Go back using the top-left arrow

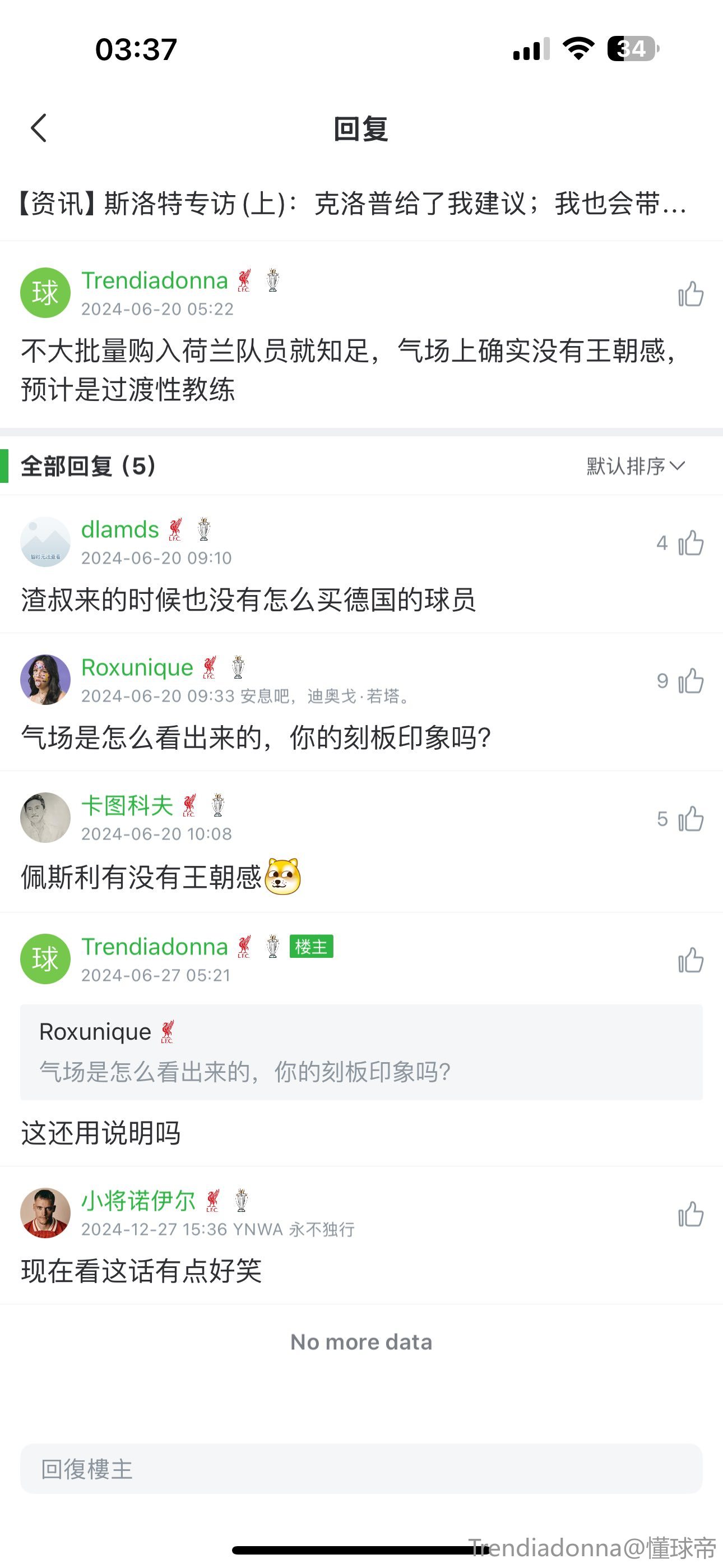(39, 128)
